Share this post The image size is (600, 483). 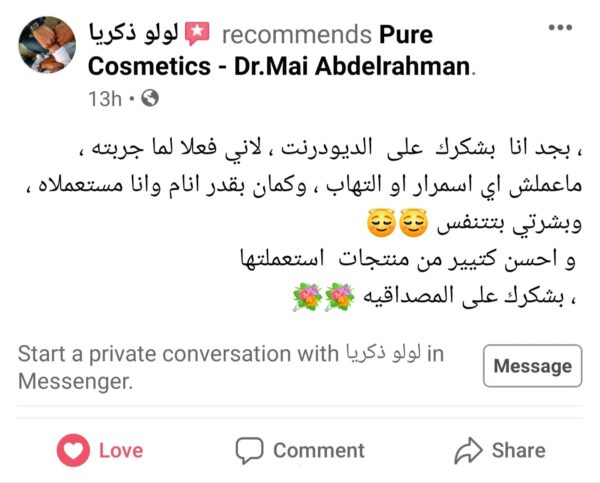(x=500, y=450)
